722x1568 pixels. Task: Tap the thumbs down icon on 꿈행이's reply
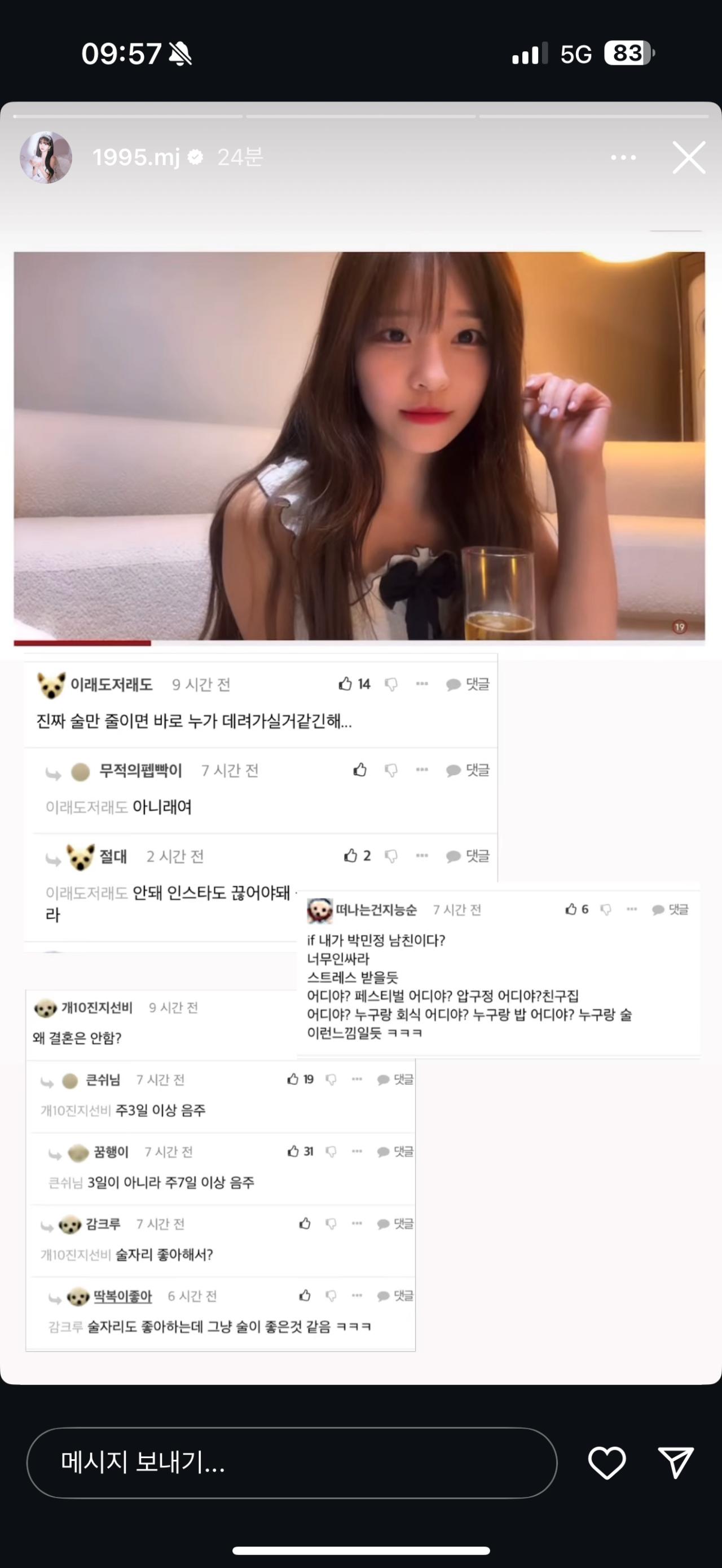332,1153
